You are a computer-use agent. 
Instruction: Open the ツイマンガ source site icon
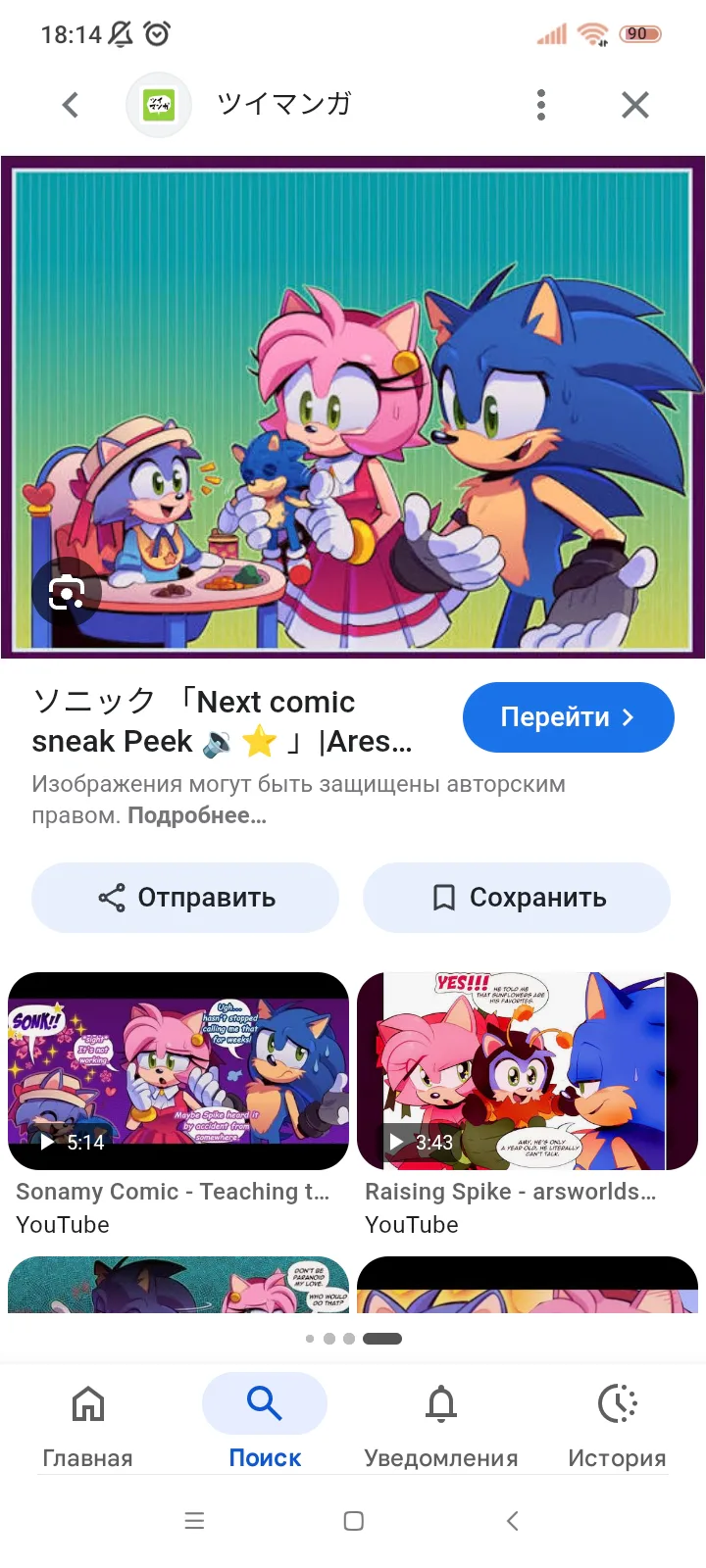point(159,105)
